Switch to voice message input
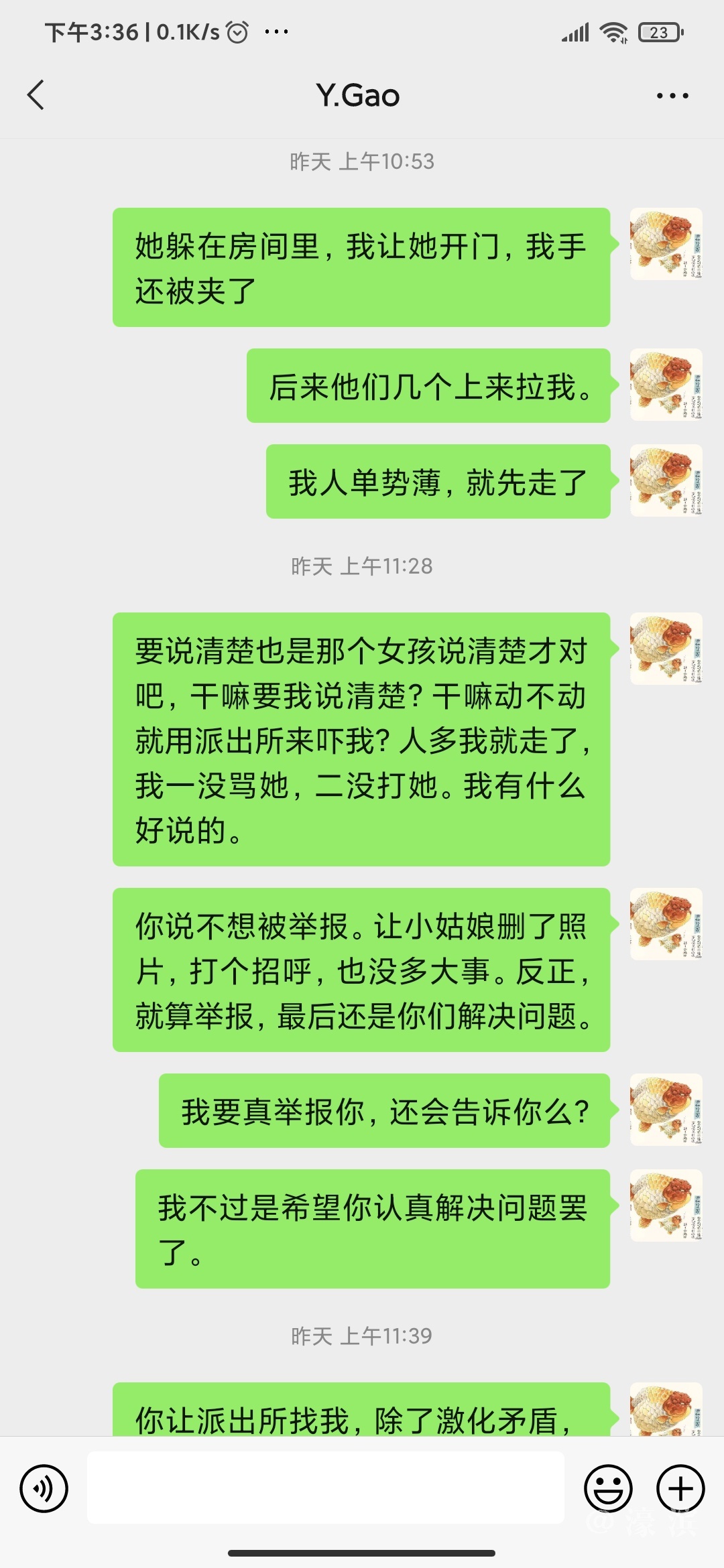This screenshot has height=1568, width=724. (44, 1489)
